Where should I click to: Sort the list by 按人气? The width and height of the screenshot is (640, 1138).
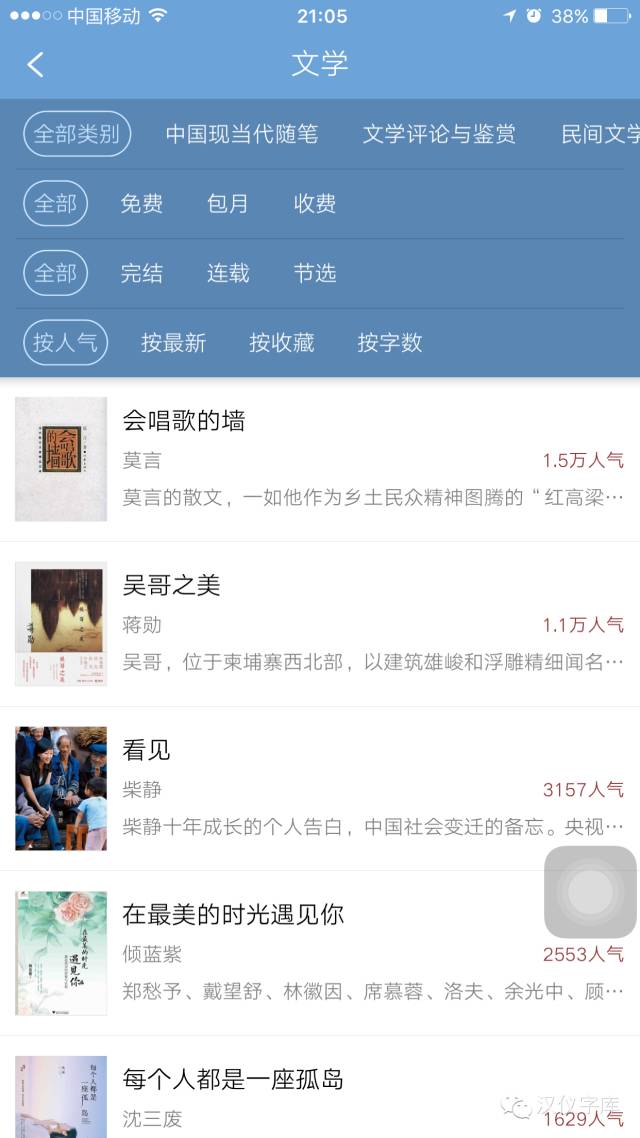65,343
